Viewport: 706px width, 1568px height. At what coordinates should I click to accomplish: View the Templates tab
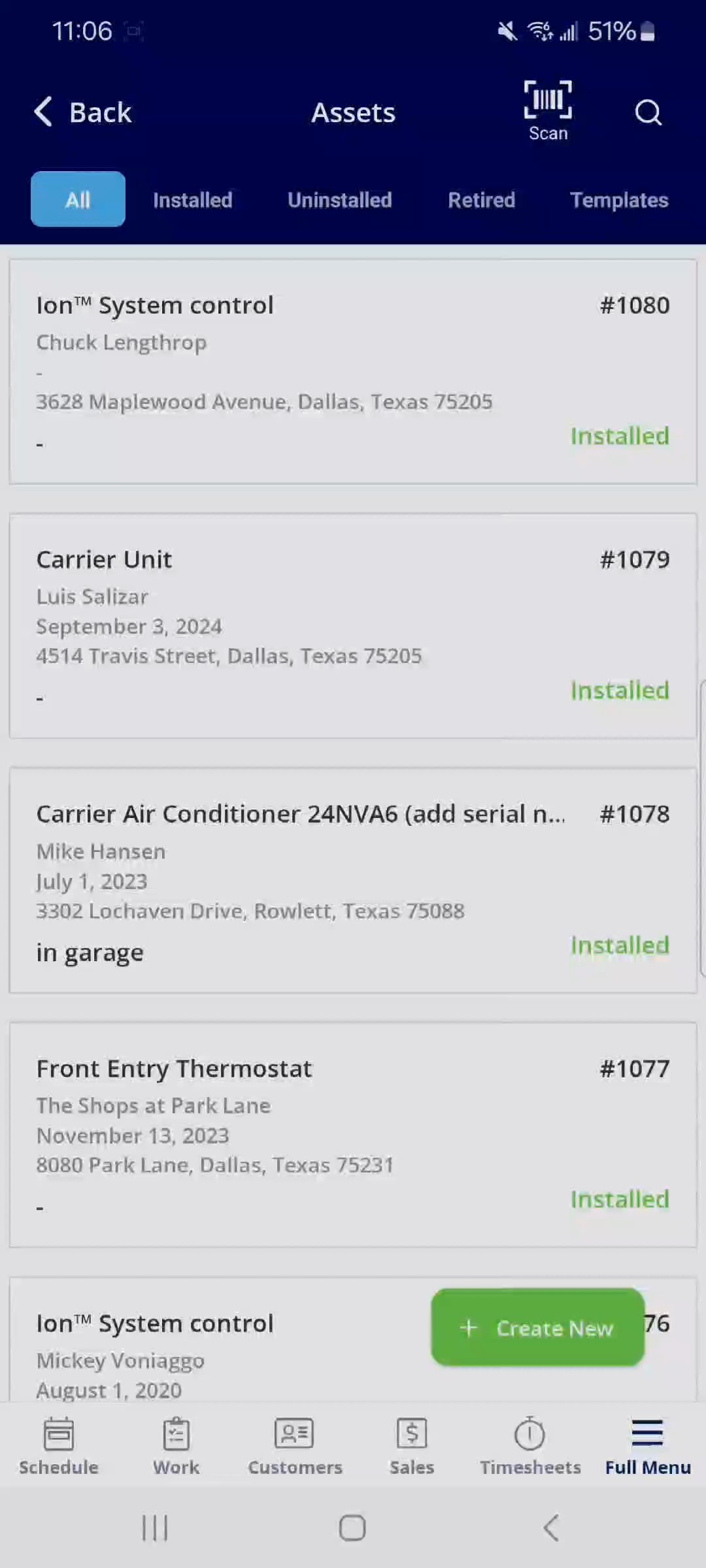(618, 200)
